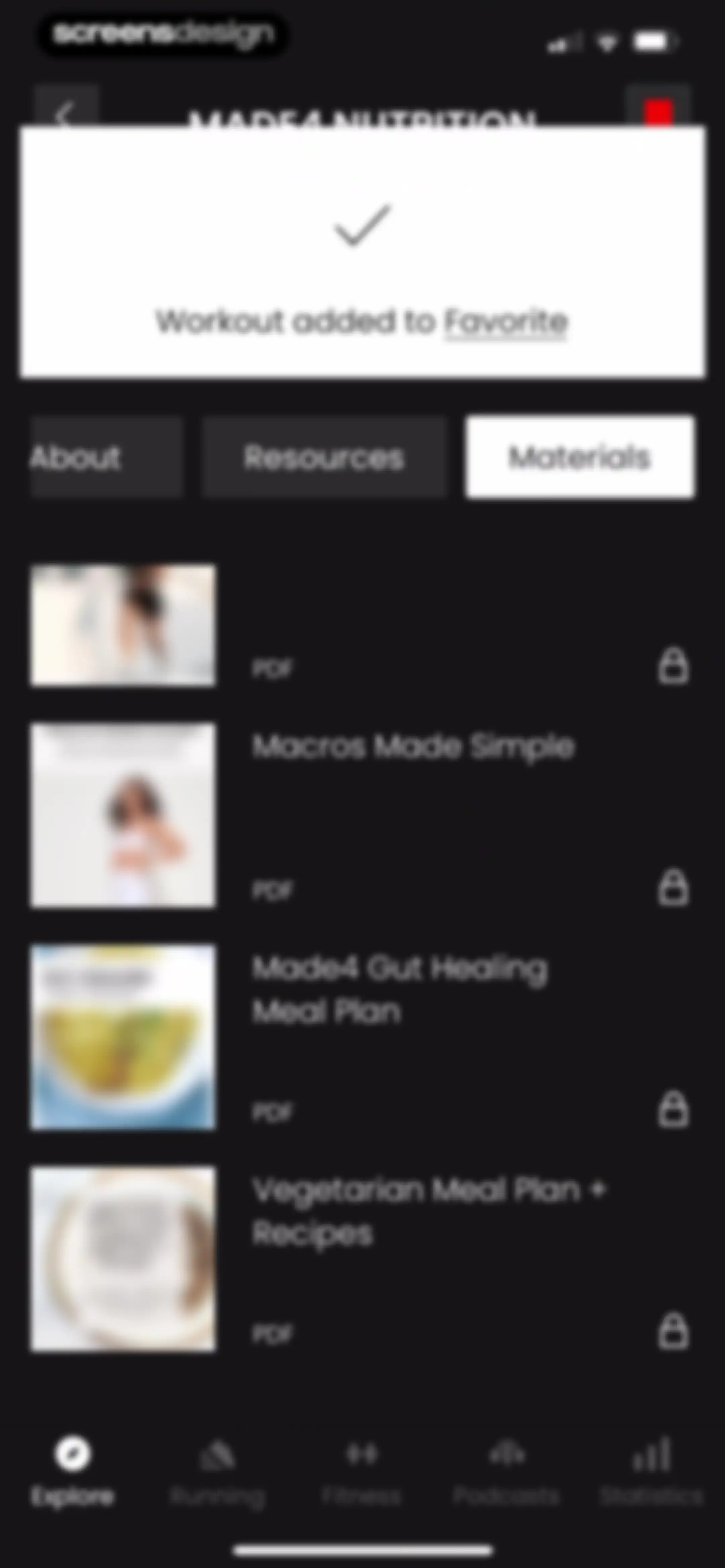Select the Materials tab

tap(580, 457)
